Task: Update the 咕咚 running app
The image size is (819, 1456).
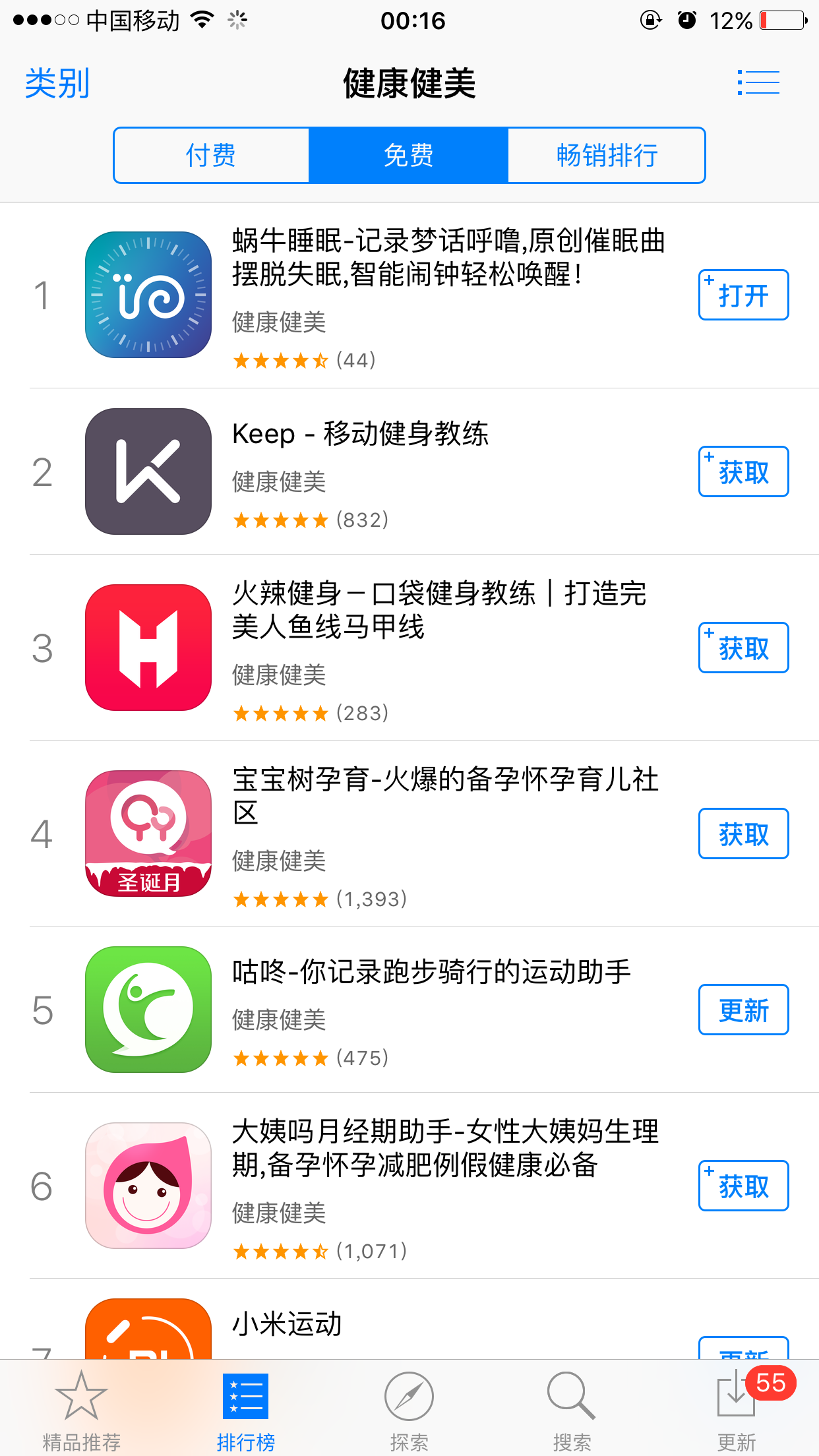Action: [743, 1010]
